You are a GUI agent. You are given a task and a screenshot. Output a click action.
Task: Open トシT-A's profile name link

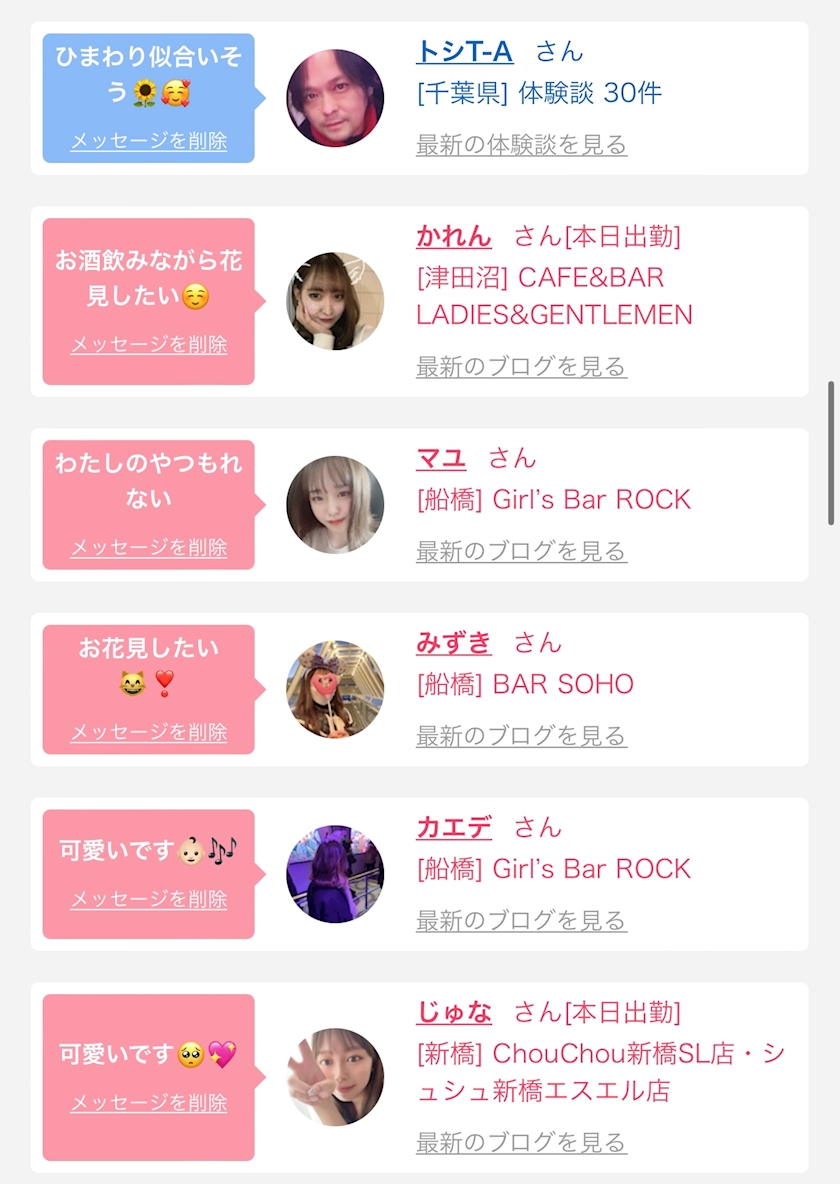(465, 51)
